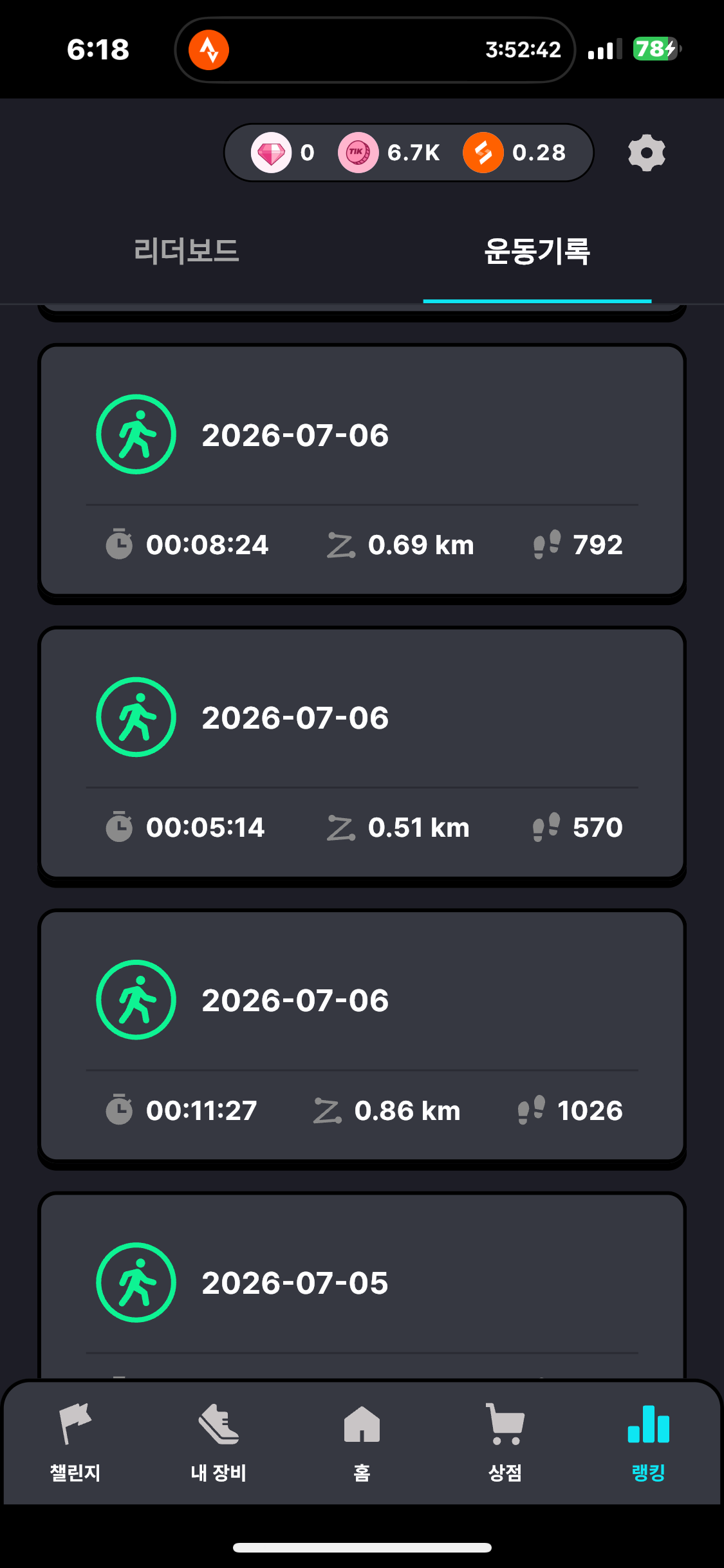Viewport: 724px width, 1568px height.
Task: View the workout record with 570 steps
Action: [362, 752]
